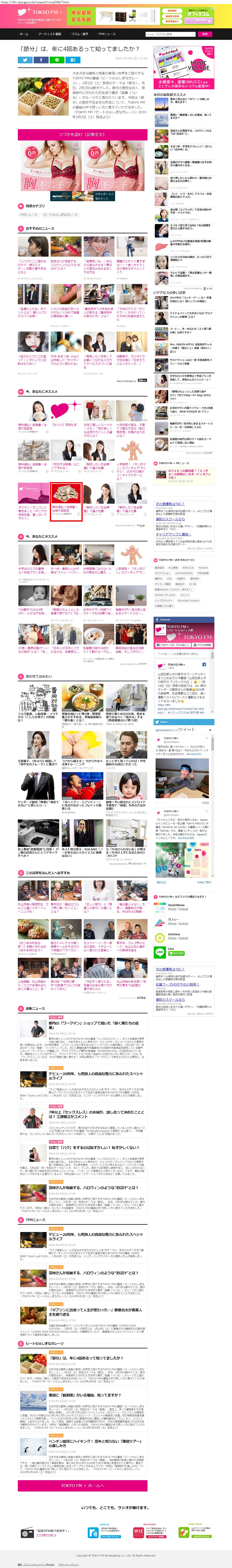
Task: Read the デビュー20周年 七尾旅人 article
Action: pyautogui.click(x=94, y=1074)
